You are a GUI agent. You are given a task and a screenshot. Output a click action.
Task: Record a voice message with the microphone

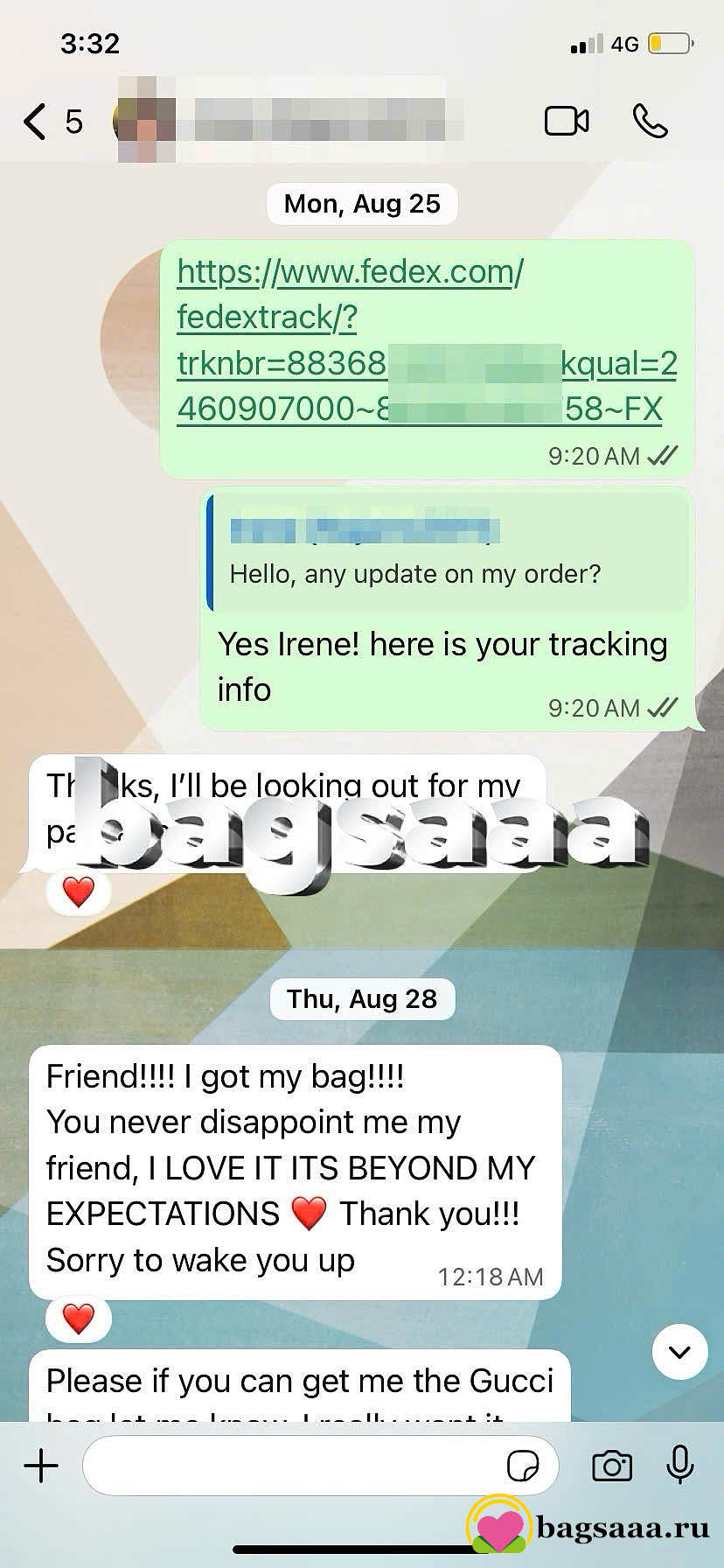click(x=679, y=1464)
